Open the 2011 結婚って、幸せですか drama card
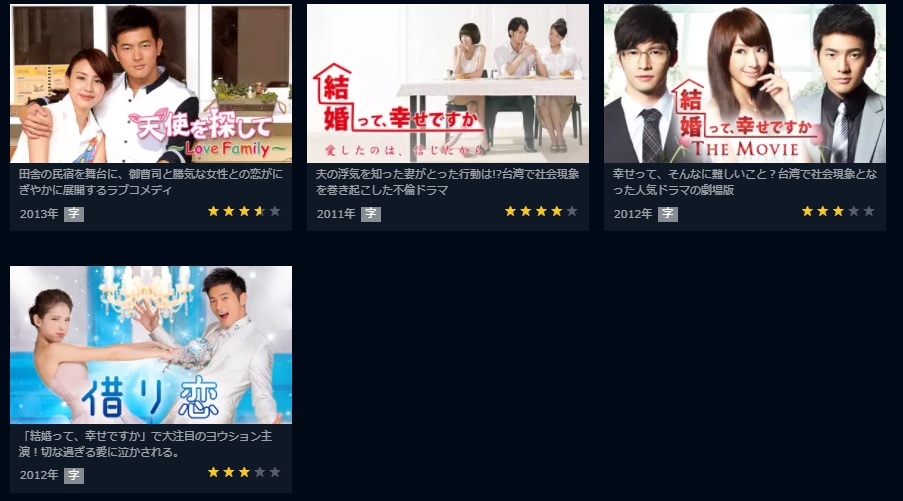Screen dimensions: 903x501 447,85
